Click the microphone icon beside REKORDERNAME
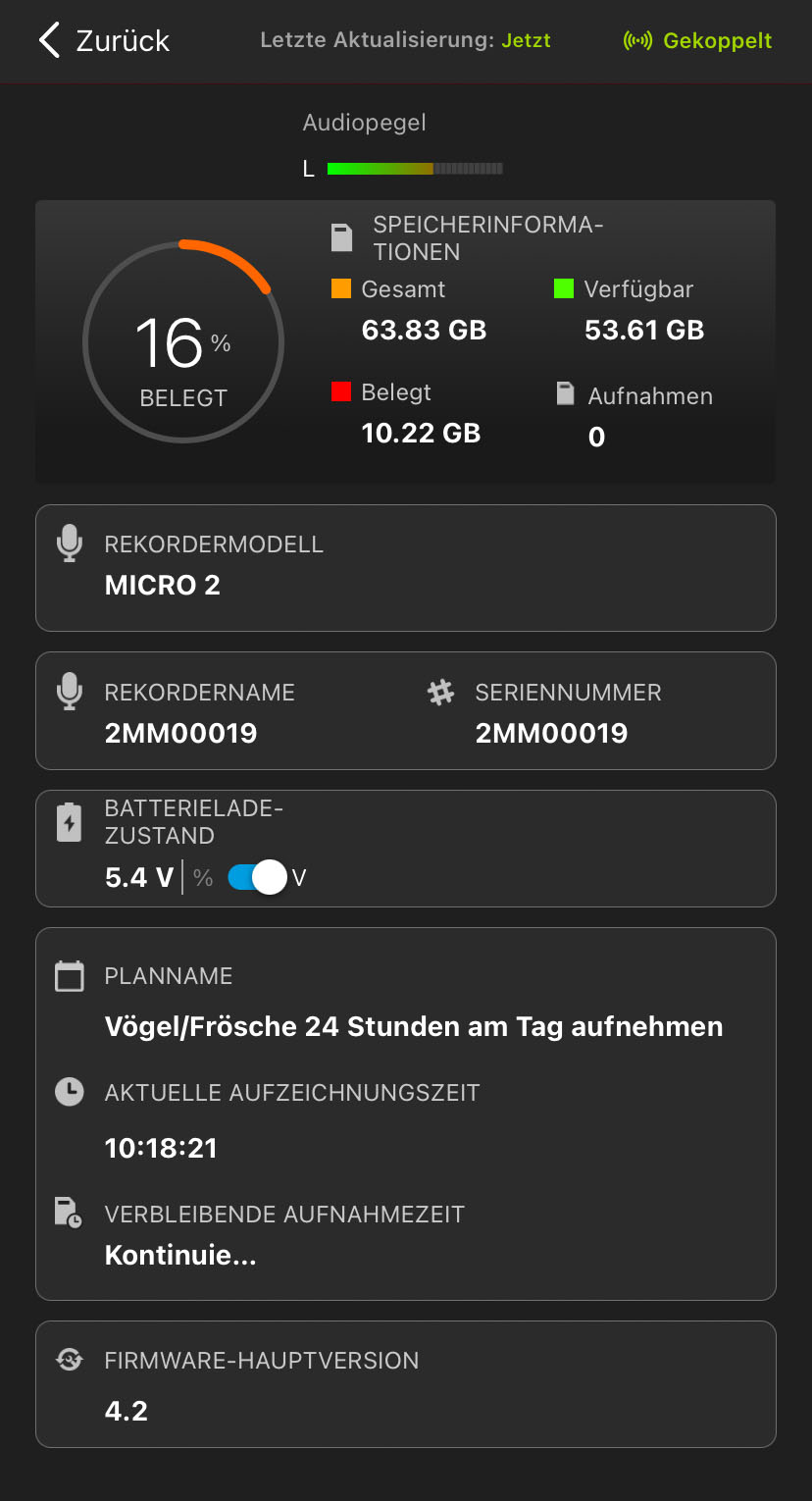This screenshot has width=812, height=1501. coord(69,691)
